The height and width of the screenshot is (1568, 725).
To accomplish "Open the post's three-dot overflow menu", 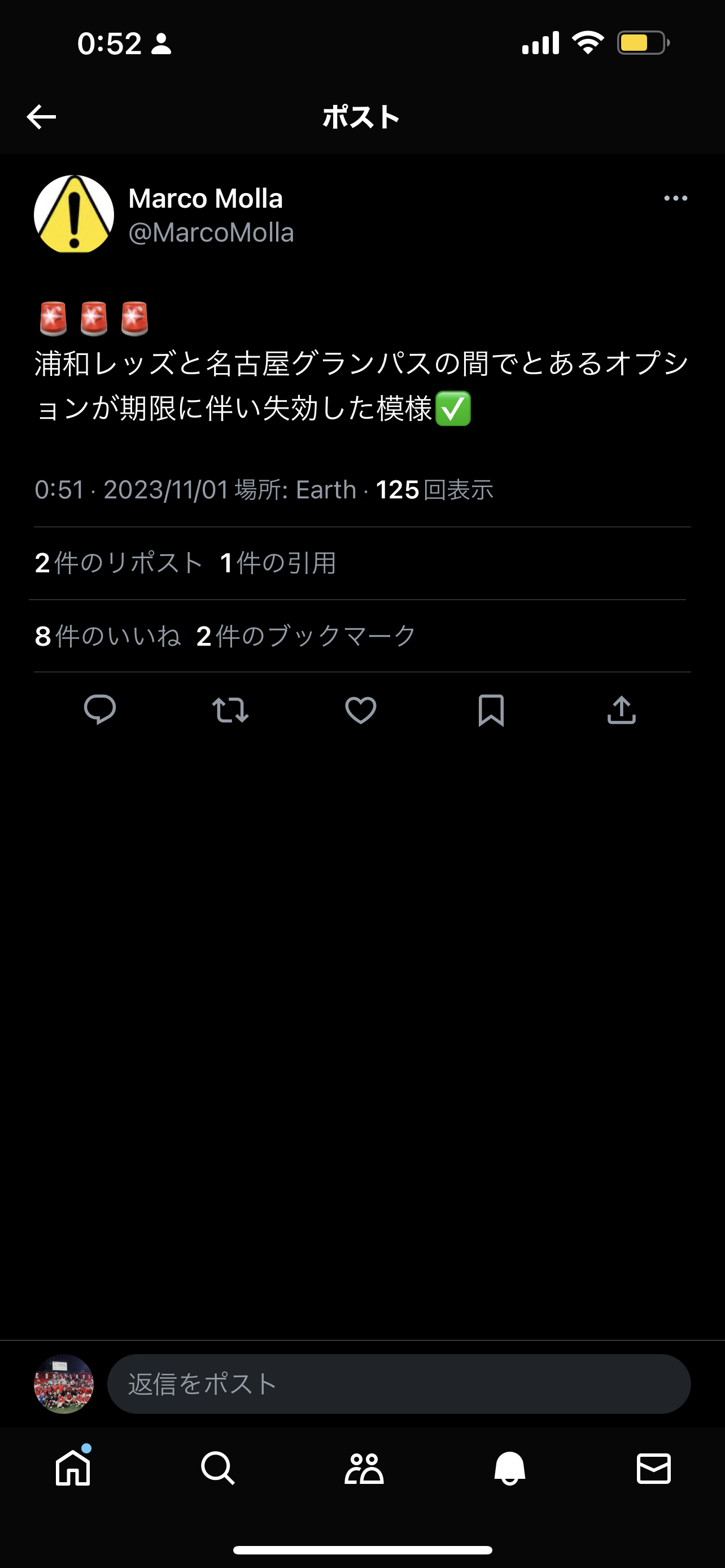I will click(x=675, y=199).
